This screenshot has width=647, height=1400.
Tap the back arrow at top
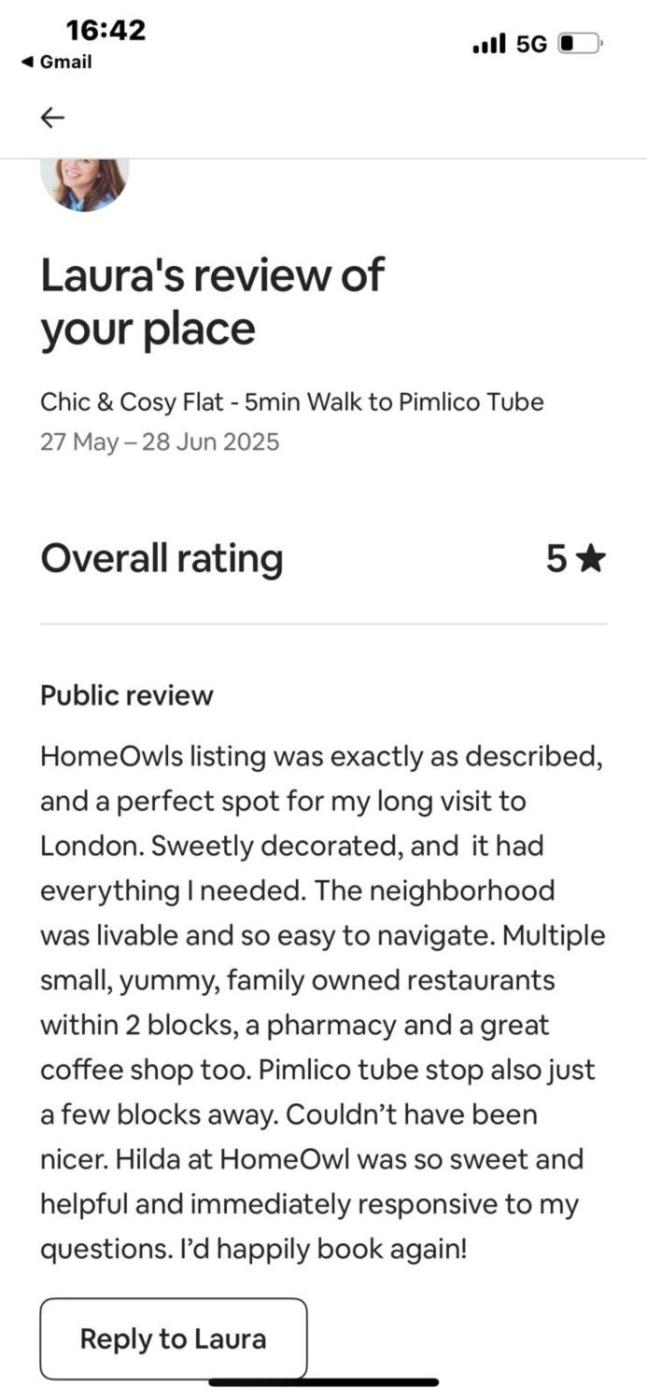tap(52, 118)
